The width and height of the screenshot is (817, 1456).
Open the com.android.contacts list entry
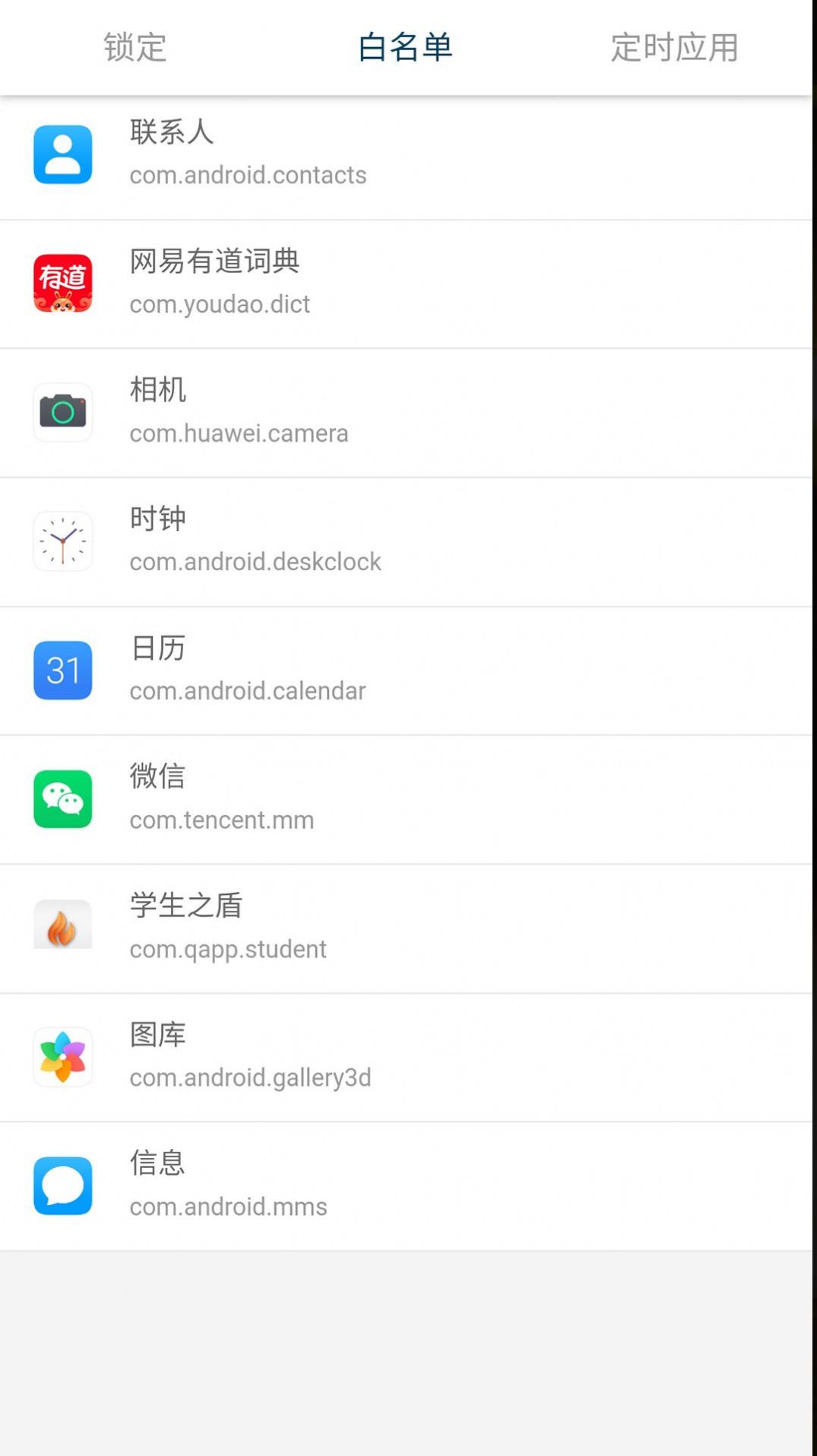pyautogui.click(x=248, y=175)
